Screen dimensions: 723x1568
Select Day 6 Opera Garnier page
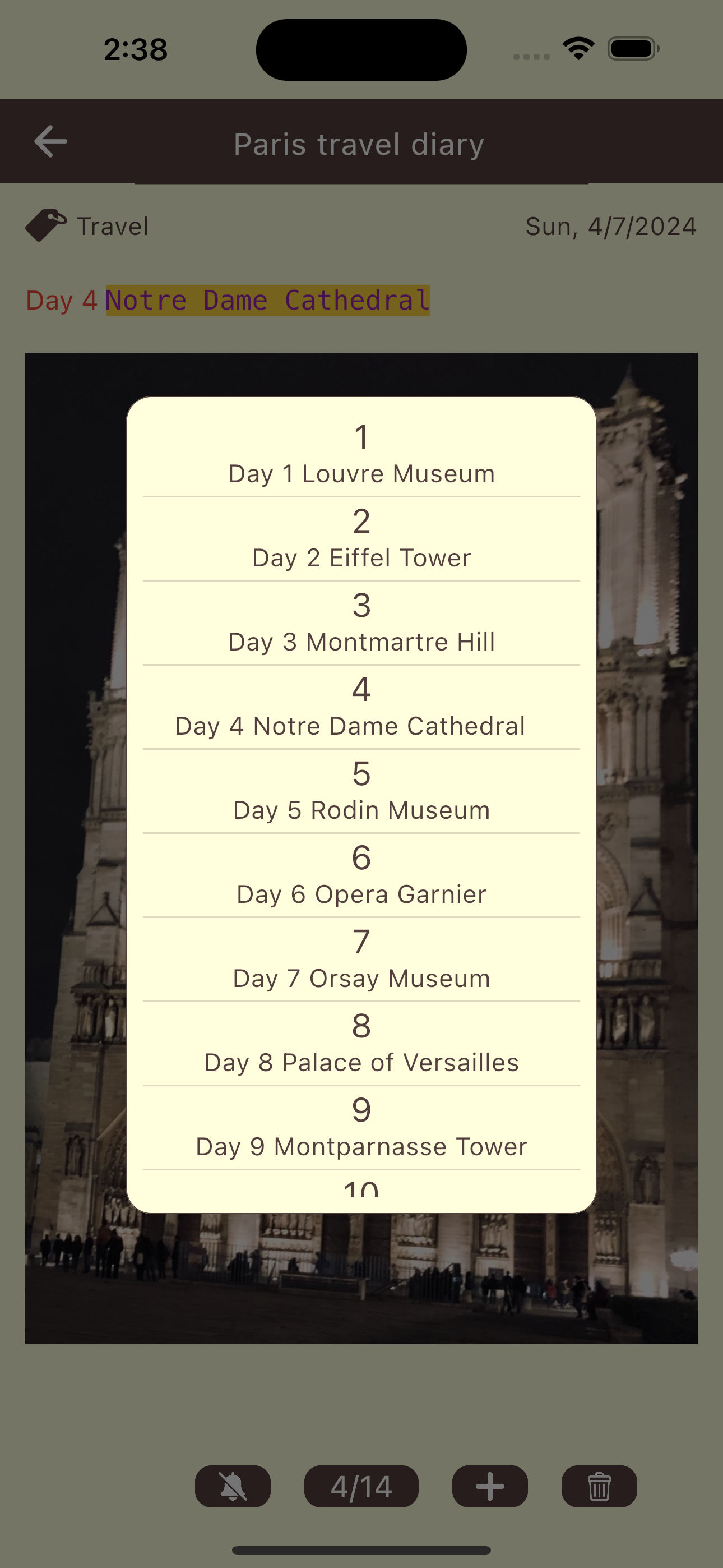[361, 875]
